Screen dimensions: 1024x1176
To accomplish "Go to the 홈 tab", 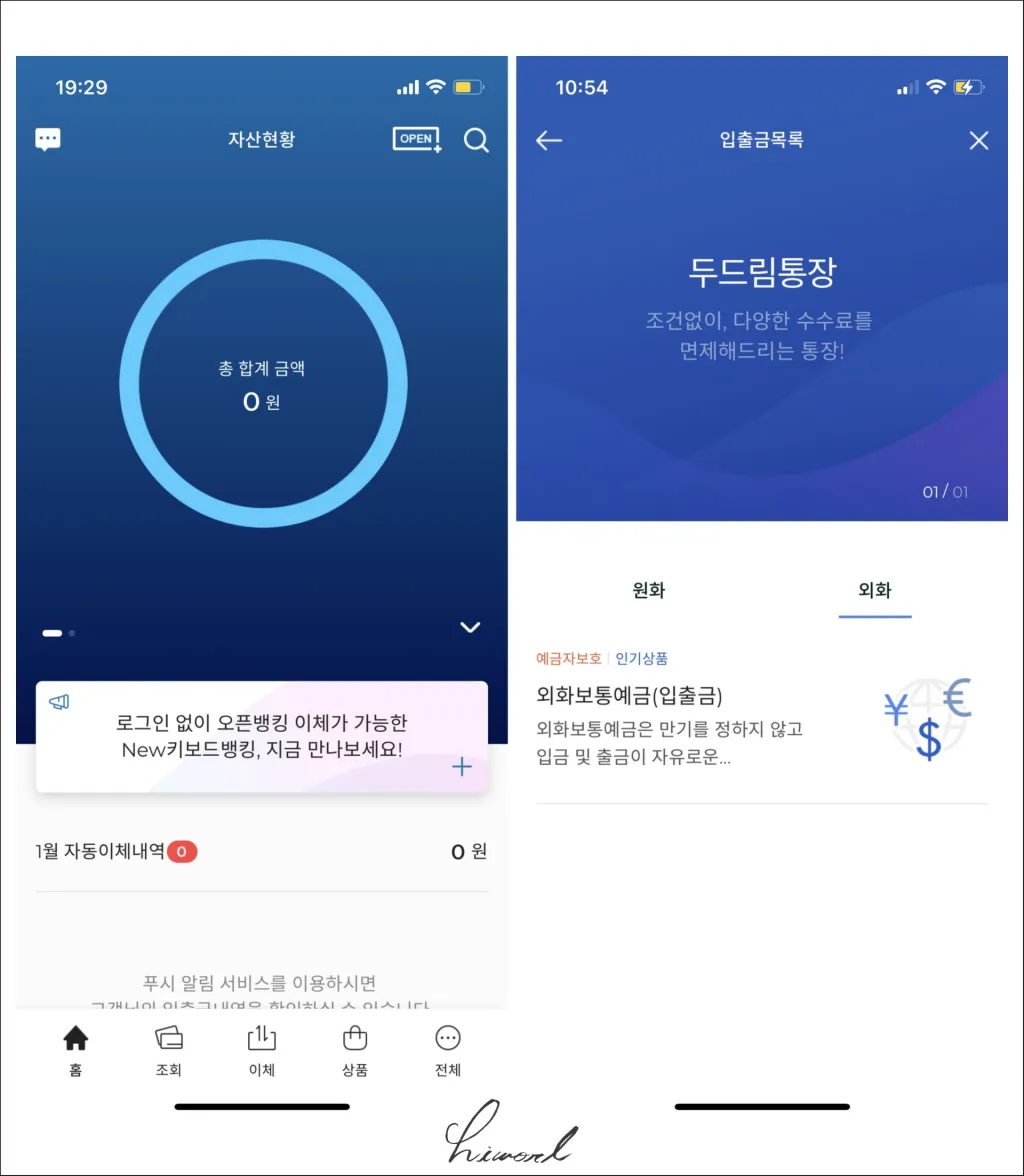I will [76, 1051].
